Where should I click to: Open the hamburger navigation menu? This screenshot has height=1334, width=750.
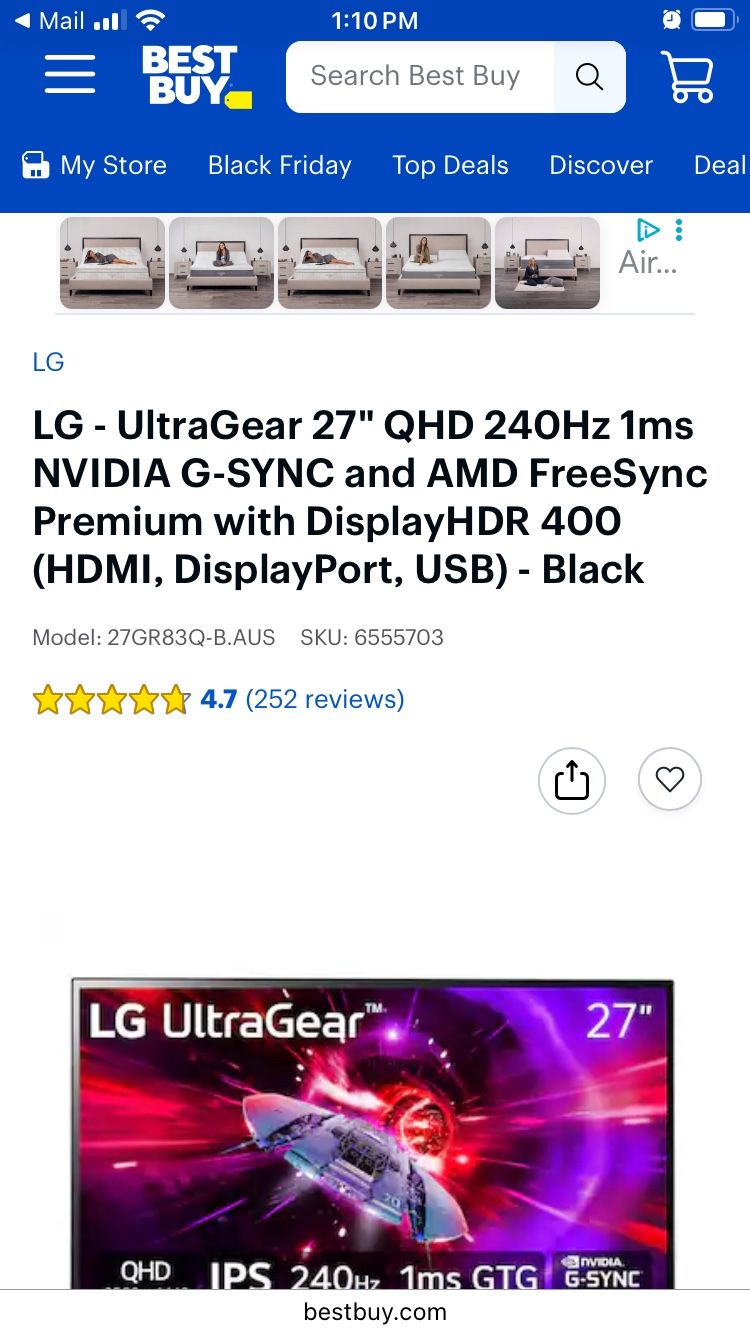point(70,75)
